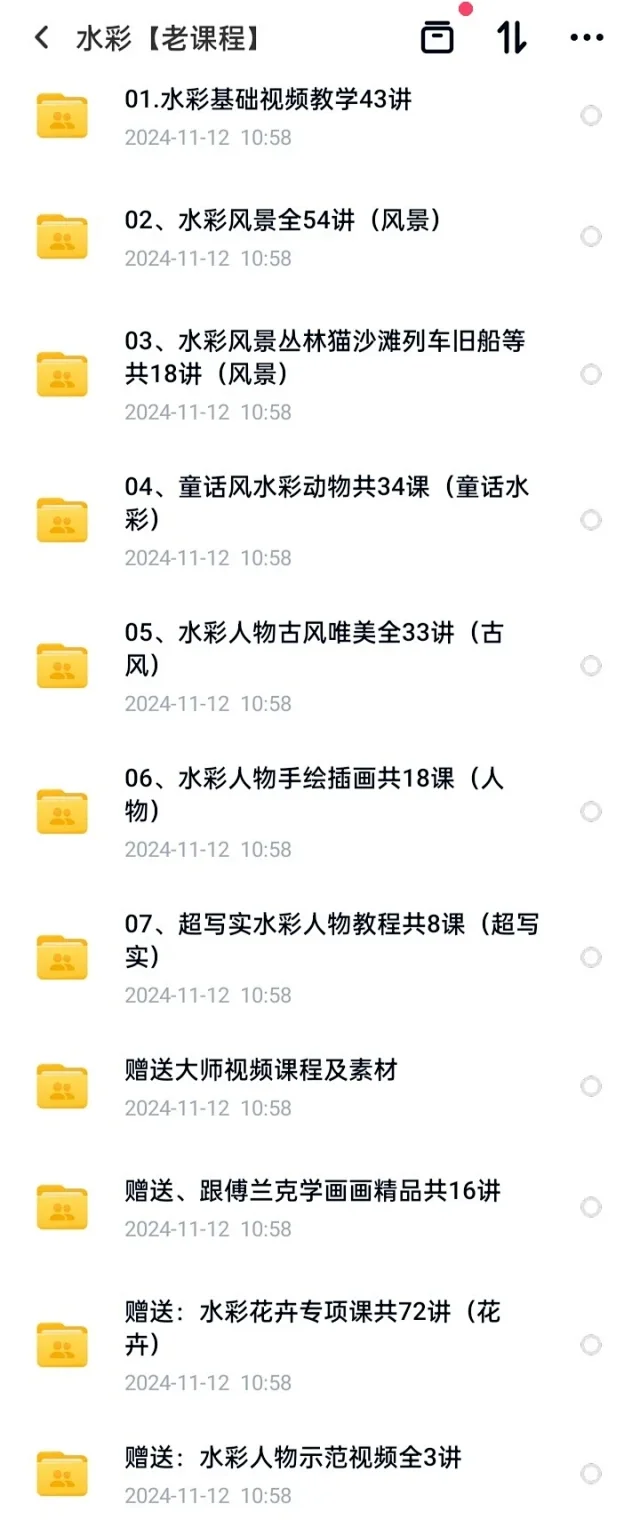The height and width of the screenshot is (1520, 640).
Task: Go back from the 水彩【老课程】 folder
Action: tap(41, 39)
